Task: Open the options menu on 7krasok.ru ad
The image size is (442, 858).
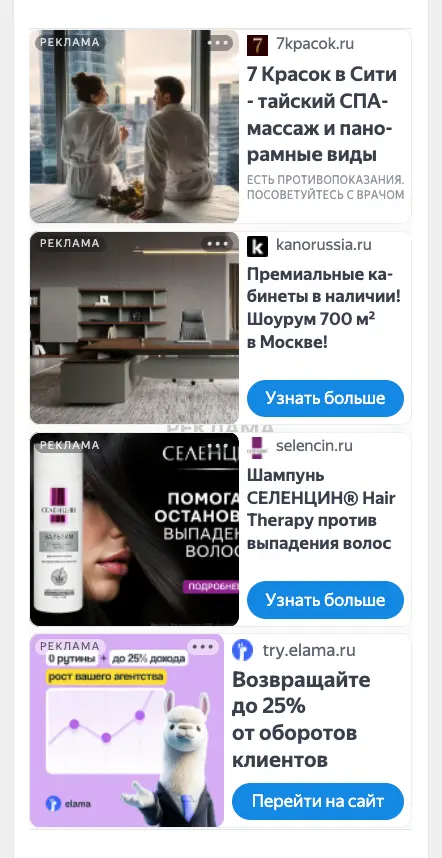Action: pos(218,43)
